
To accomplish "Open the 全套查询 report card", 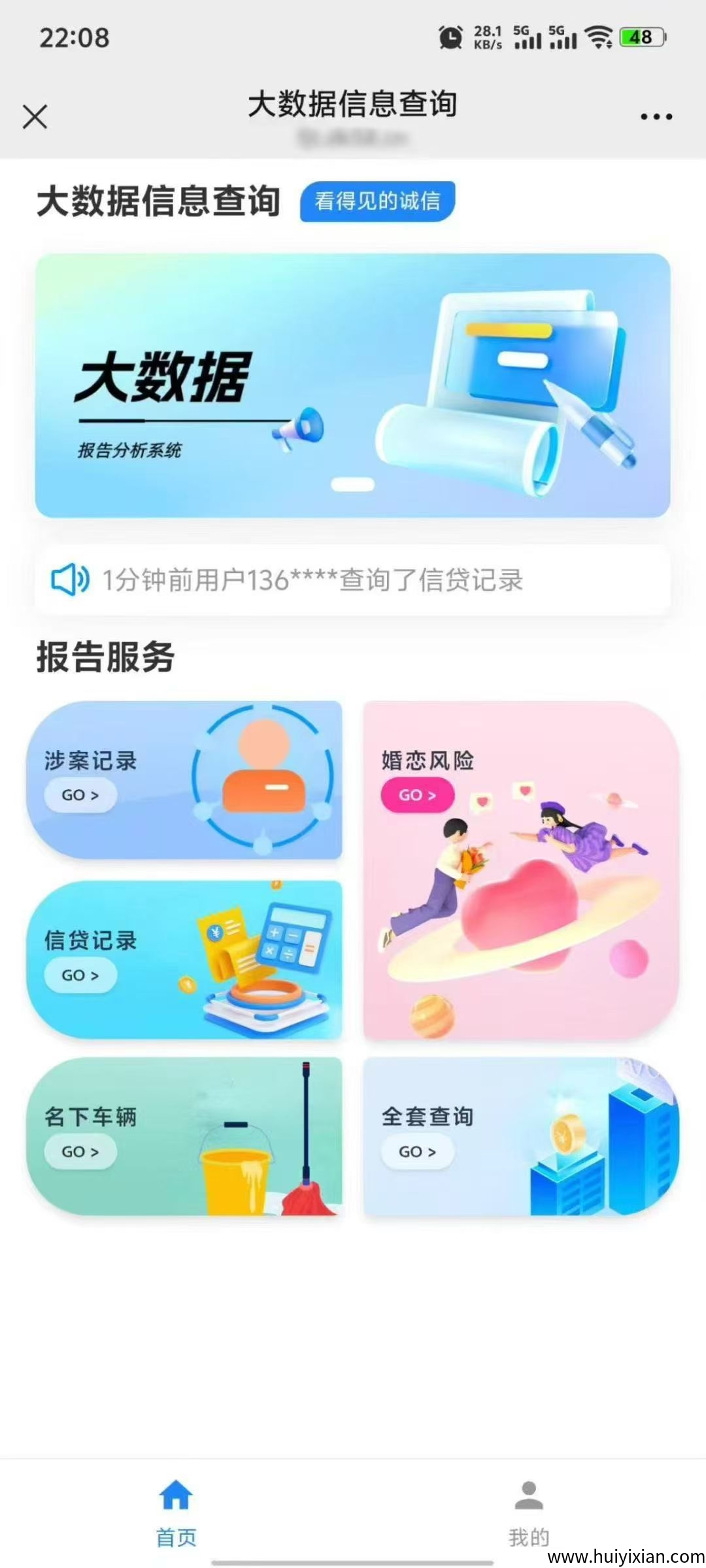I will click(x=520, y=1136).
